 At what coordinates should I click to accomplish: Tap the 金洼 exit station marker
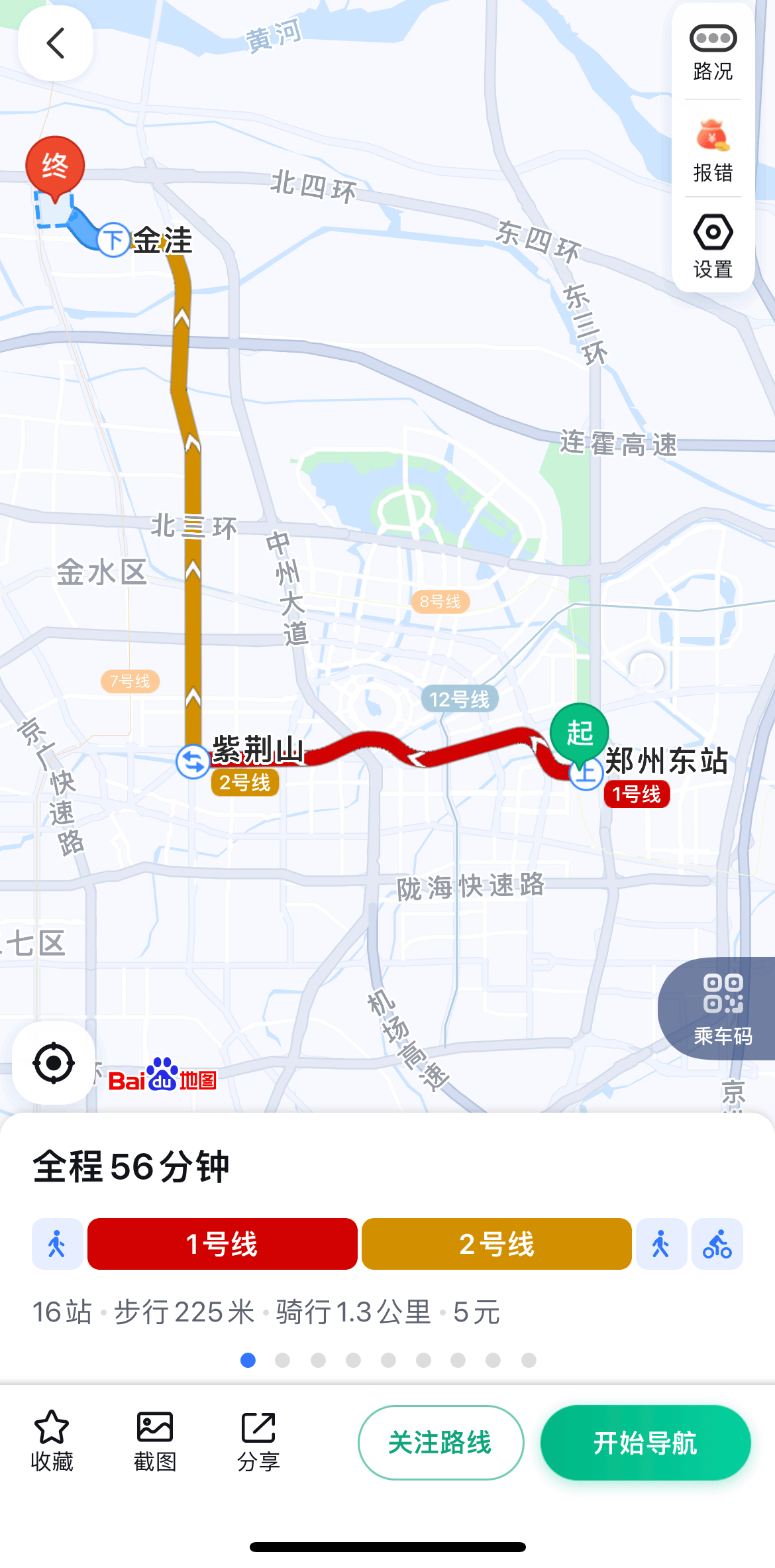click(x=113, y=240)
